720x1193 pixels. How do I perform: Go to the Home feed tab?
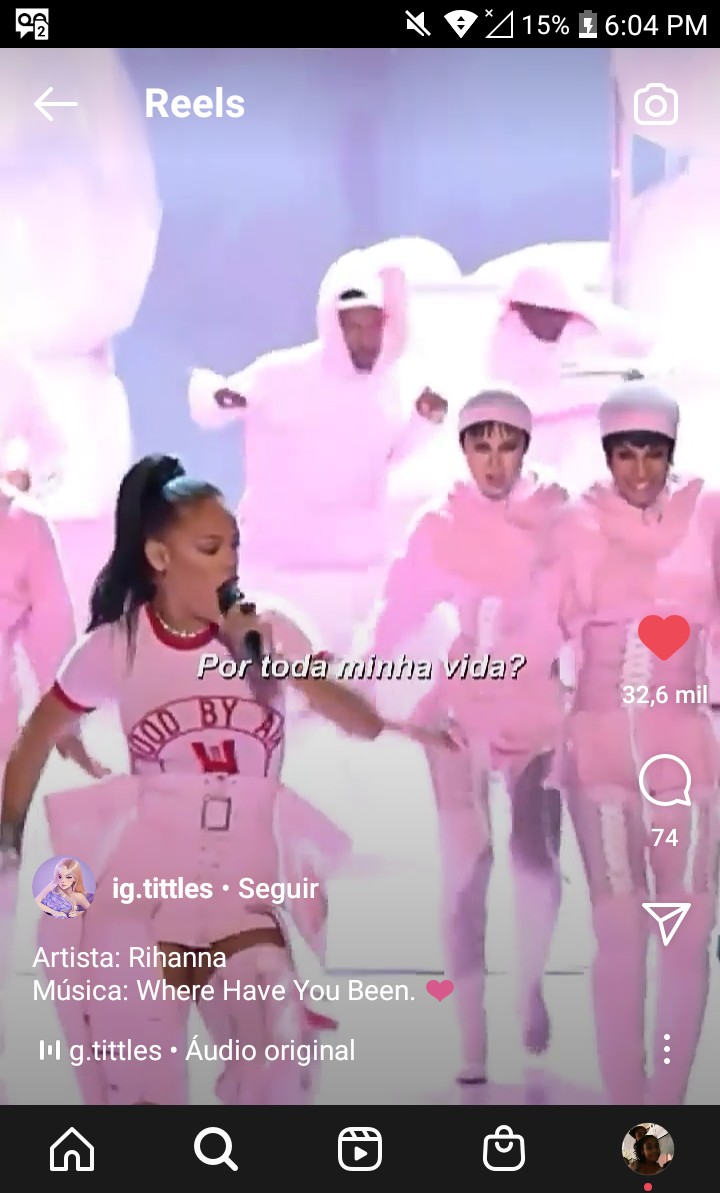72,1150
